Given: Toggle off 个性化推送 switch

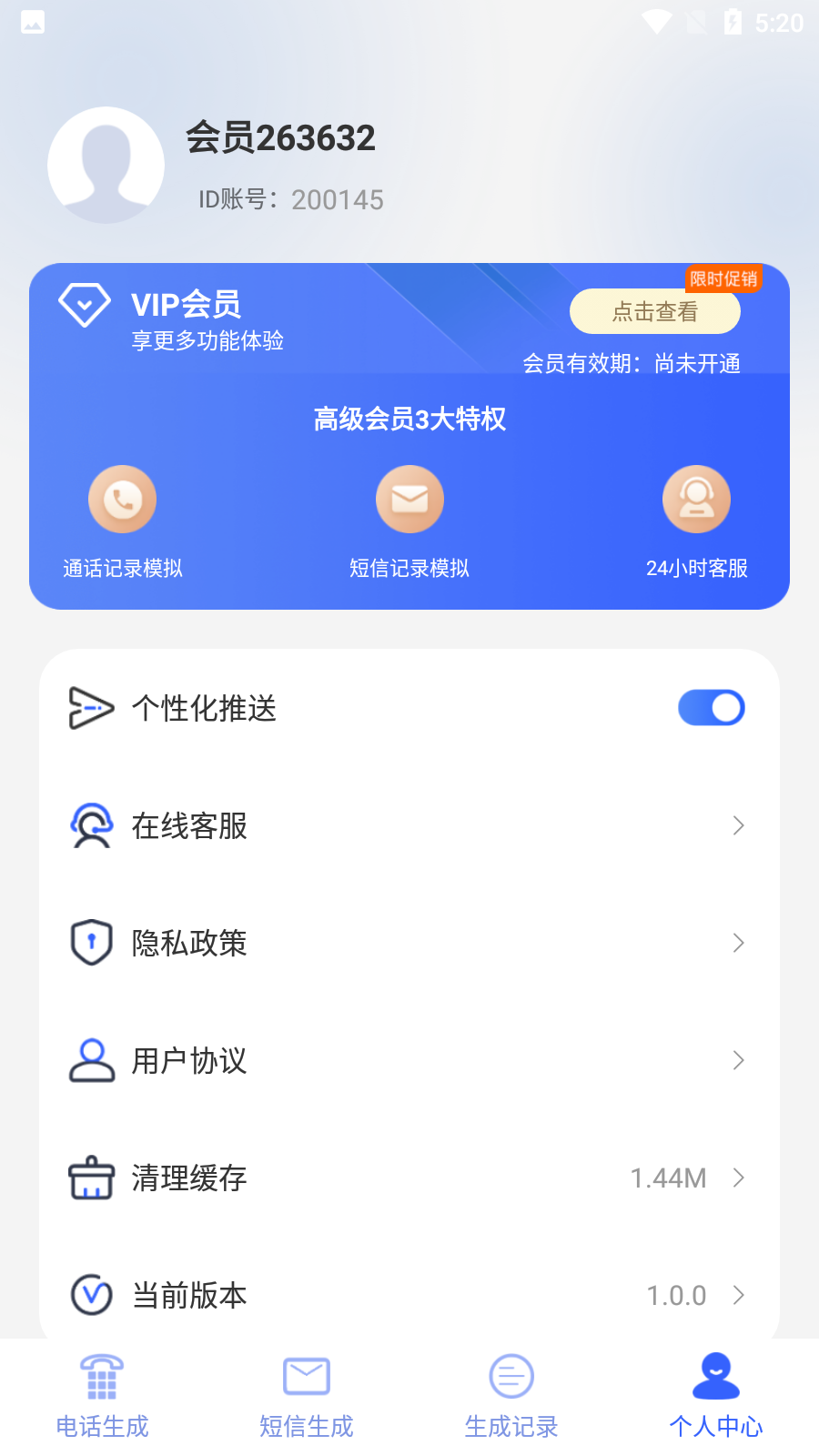Looking at the screenshot, I should pos(711,708).
